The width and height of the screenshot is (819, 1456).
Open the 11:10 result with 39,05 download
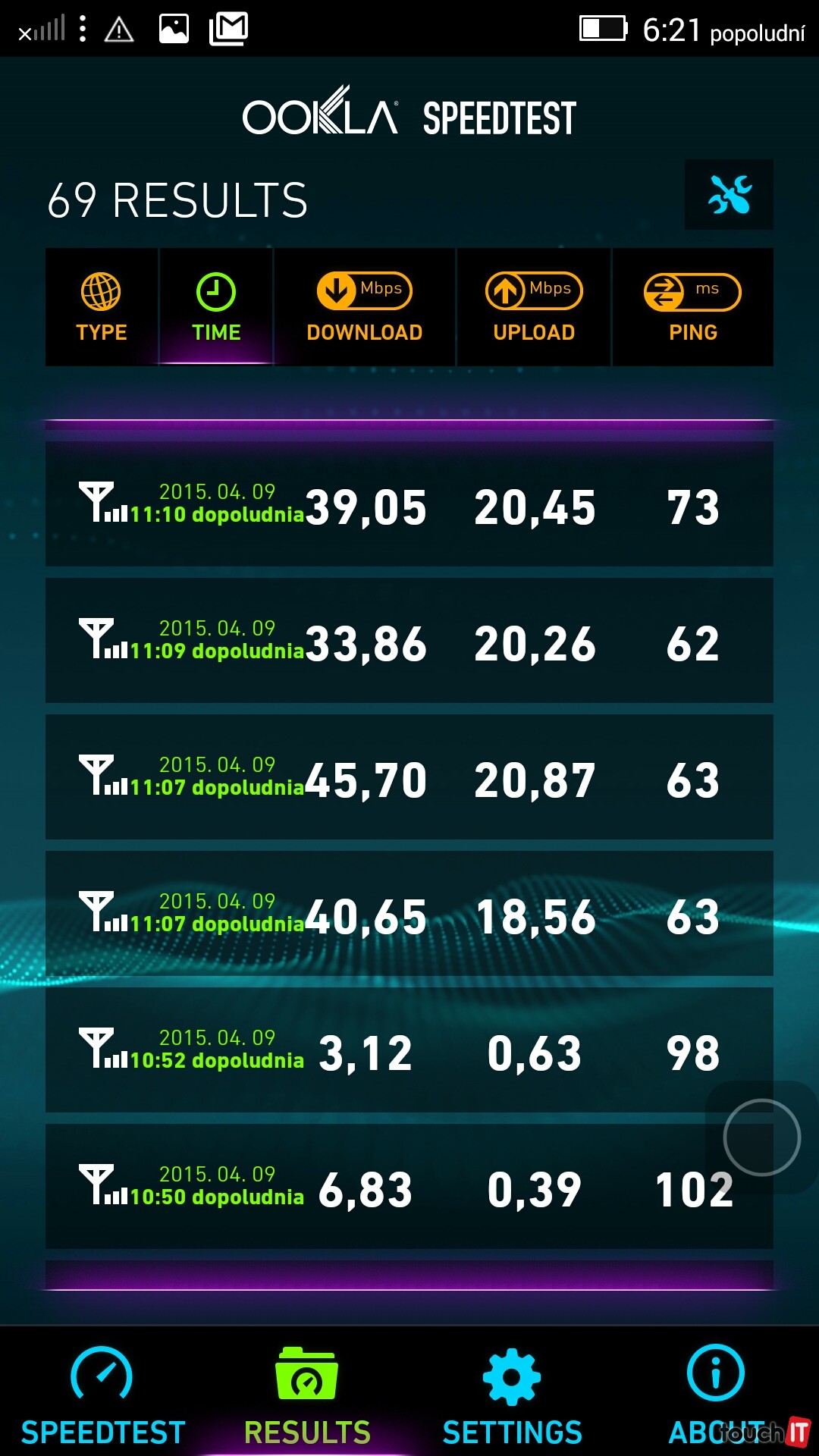(409, 504)
